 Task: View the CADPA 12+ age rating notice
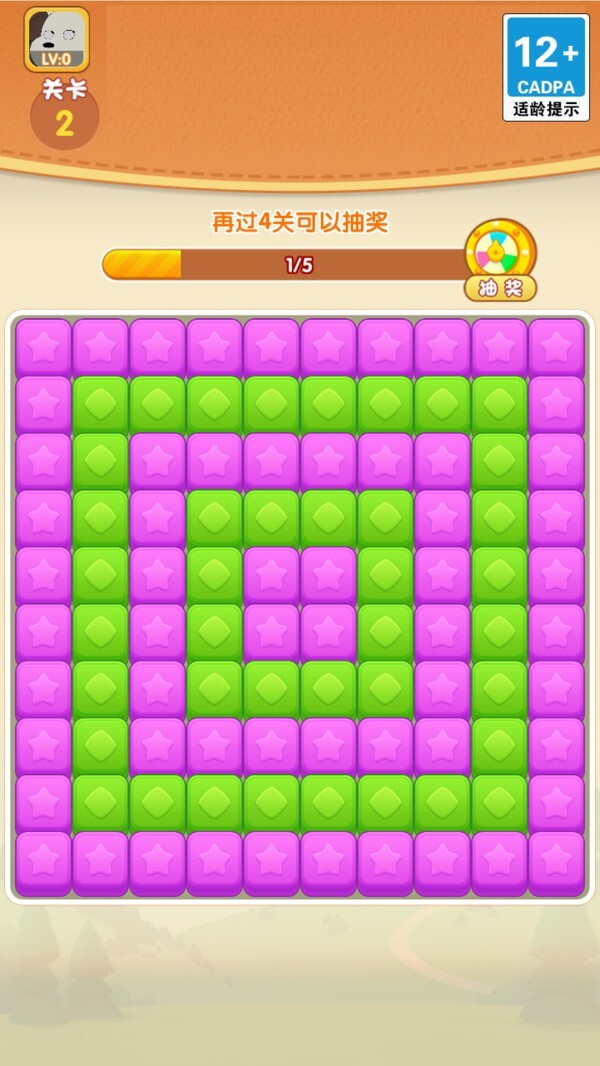tap(545, 67)
